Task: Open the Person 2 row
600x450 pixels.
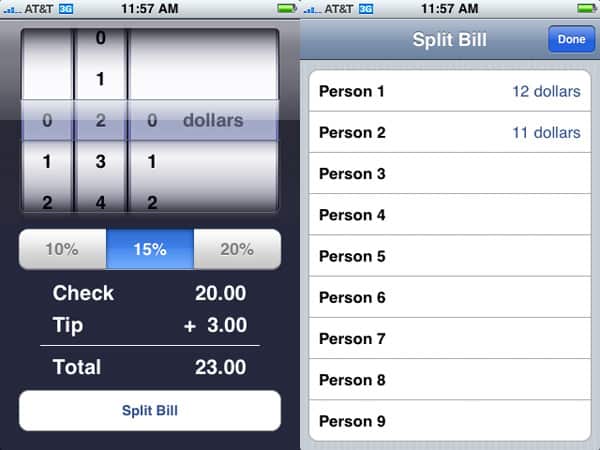Action: [449, 132]
